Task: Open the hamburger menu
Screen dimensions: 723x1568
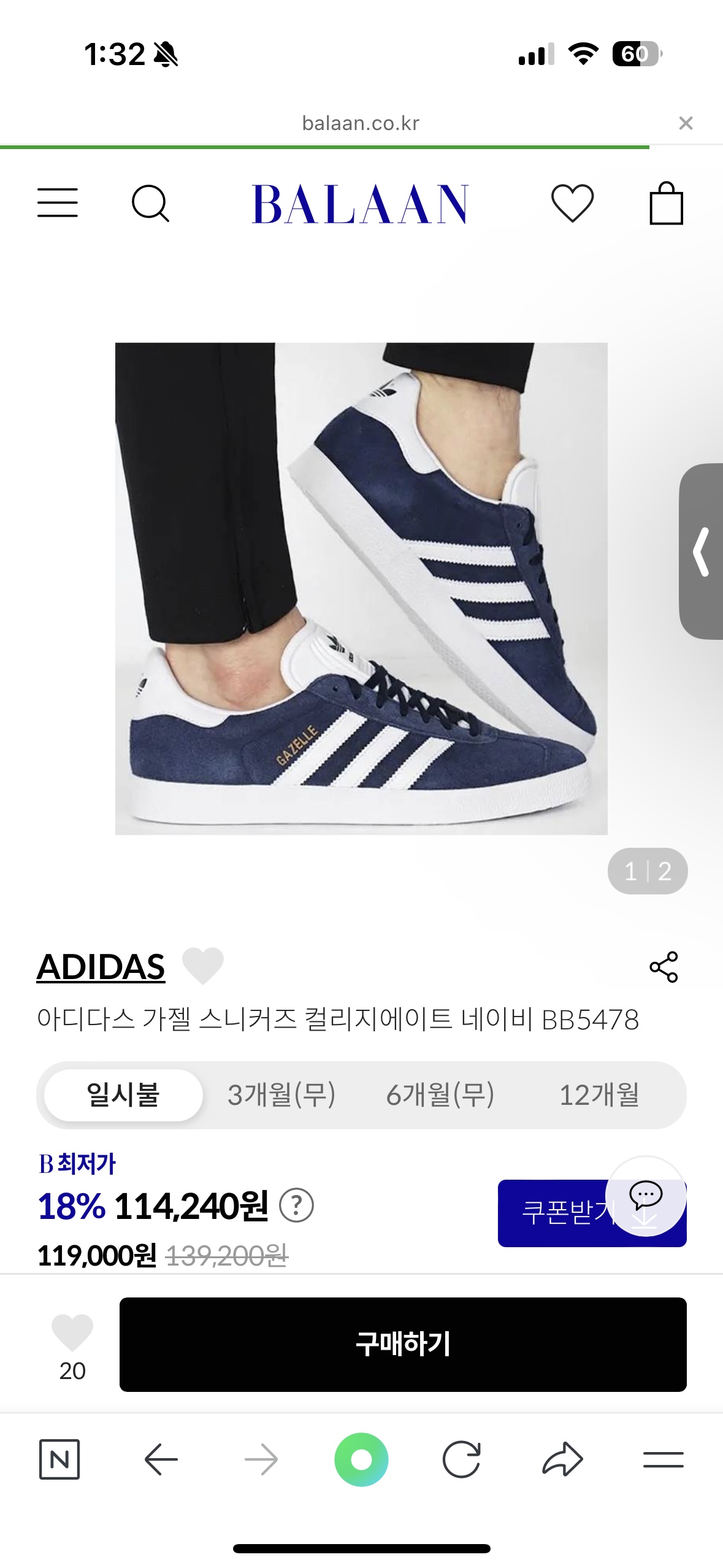Action: (58, 203)
